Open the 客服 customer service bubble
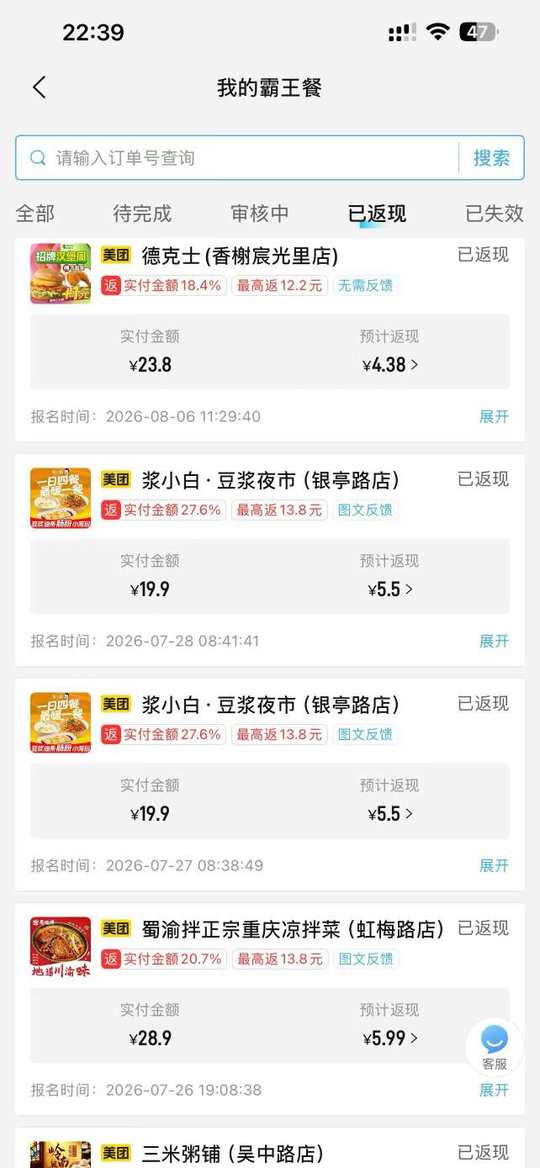540x1168 pixels. (x=495, y=1047)
